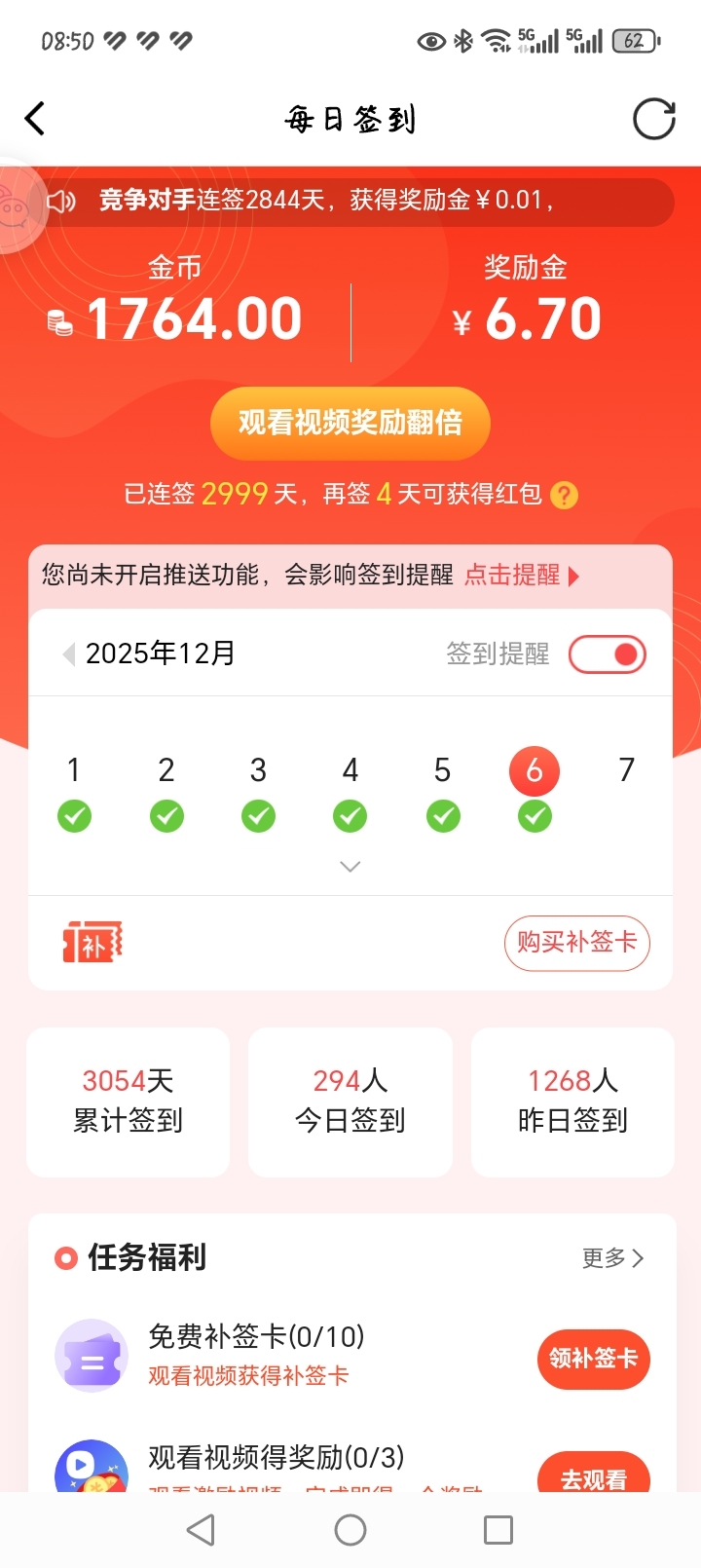Go to previous month from 2025年12月
The width and height of the screenshot is (701, 1568).
pos(68,653)
